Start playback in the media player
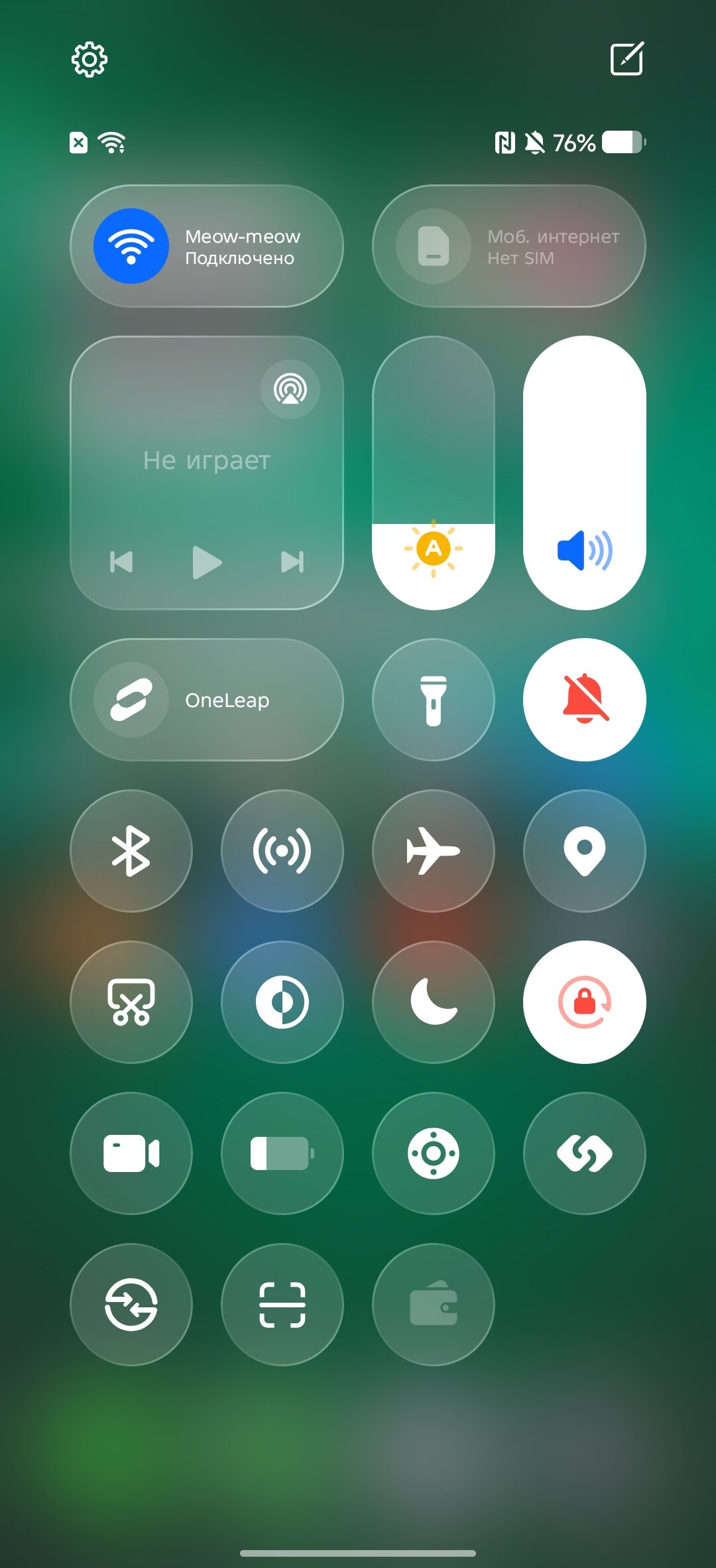 206,562
